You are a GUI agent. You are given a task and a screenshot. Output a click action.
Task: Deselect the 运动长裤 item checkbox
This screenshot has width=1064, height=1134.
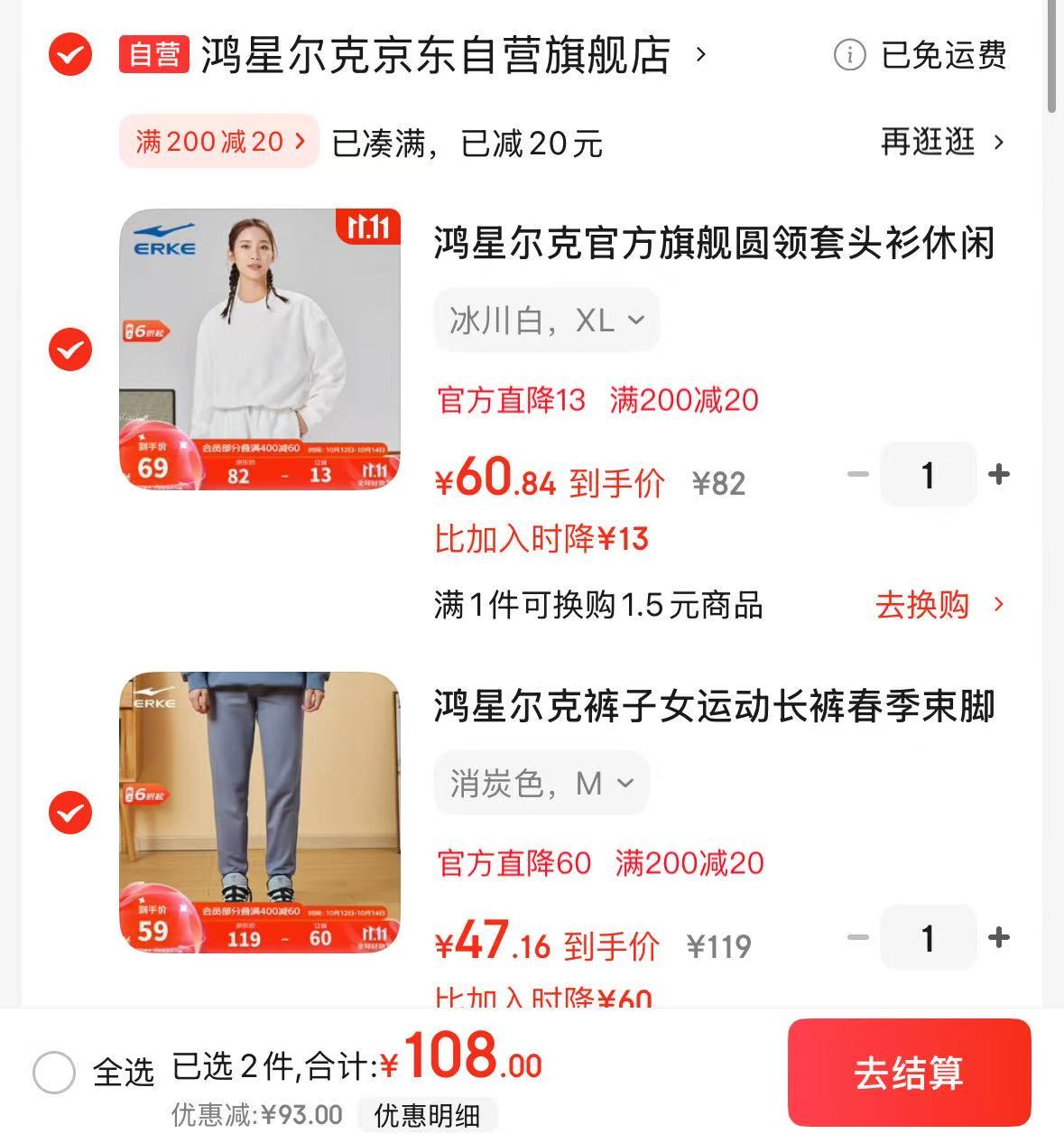click(x=70, y=813)
